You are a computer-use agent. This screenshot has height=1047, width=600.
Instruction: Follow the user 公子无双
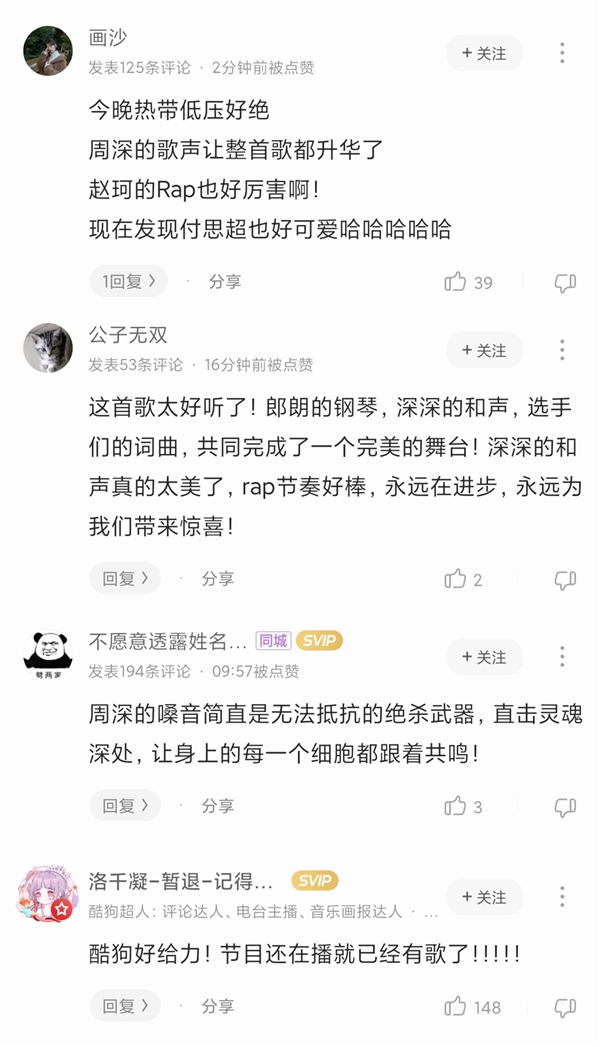484,351
